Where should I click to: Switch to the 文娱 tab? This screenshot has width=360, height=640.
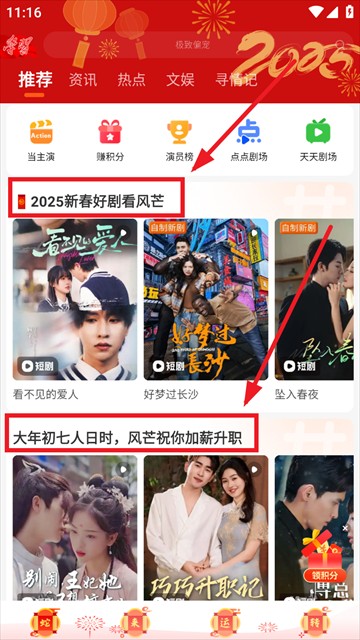pyautogui.click(x=180, y=80)
